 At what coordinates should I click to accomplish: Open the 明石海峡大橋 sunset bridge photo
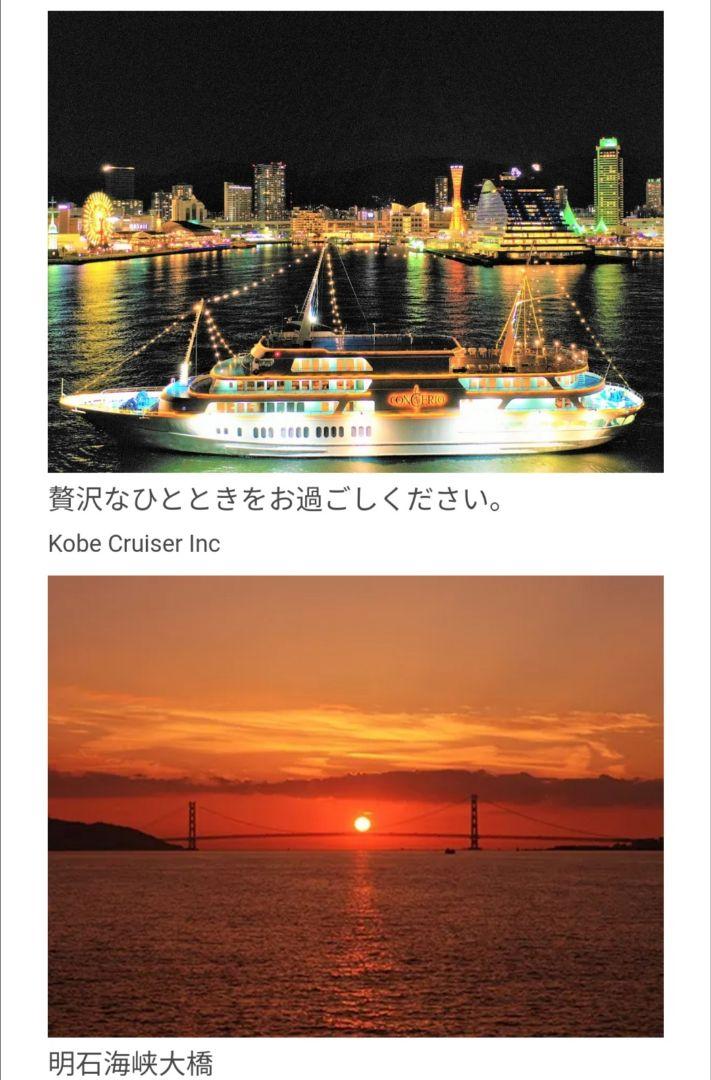pos(355,805)
